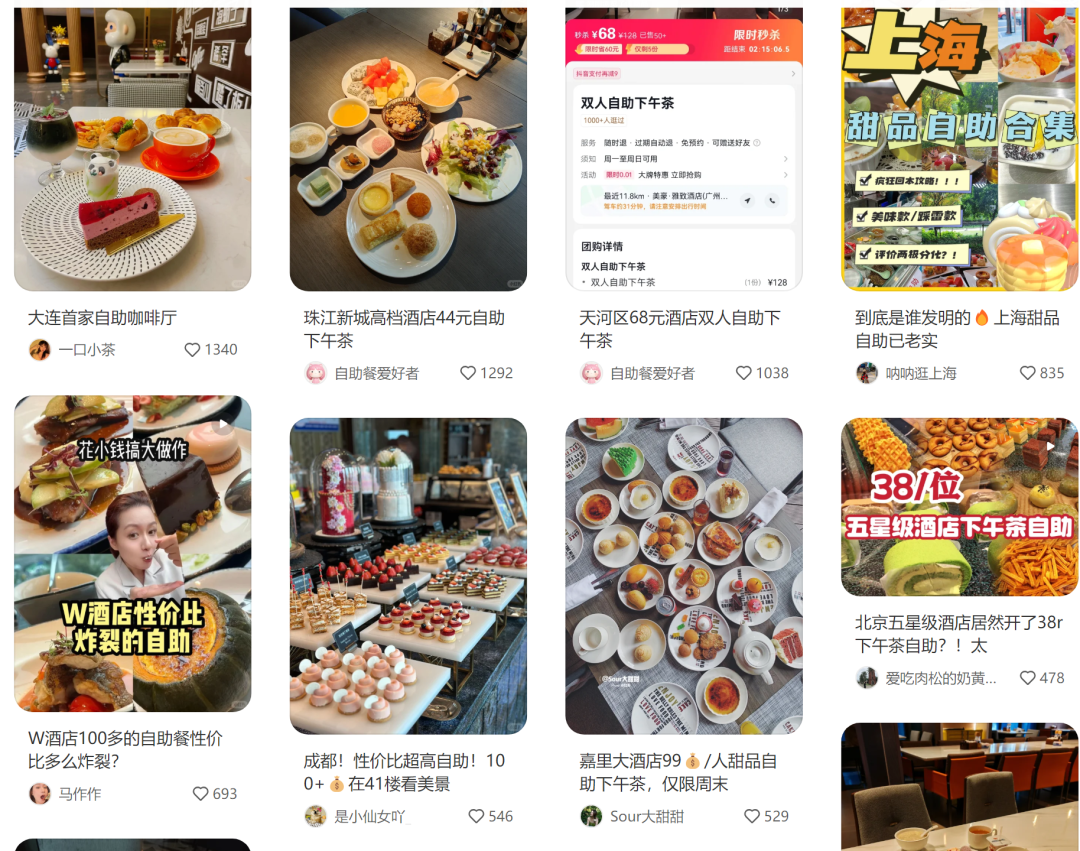Visit 呐呐逛上海's profile
This screenshot has width=1080, height=851.
click(x=867, y=373)
